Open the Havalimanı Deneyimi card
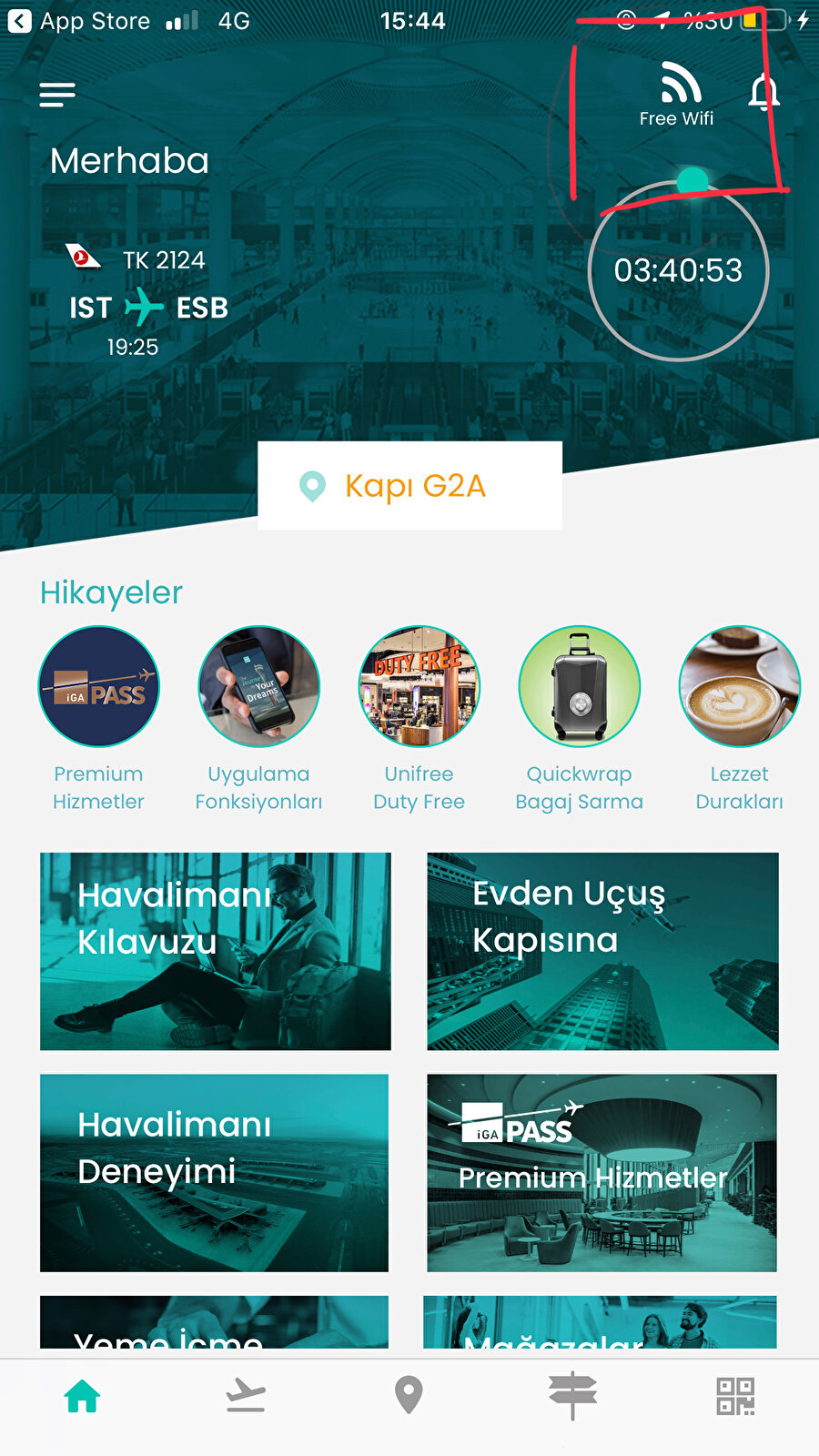This screenshot has height=1456, width=819. pyautogui.click(x=215, y=1173)
